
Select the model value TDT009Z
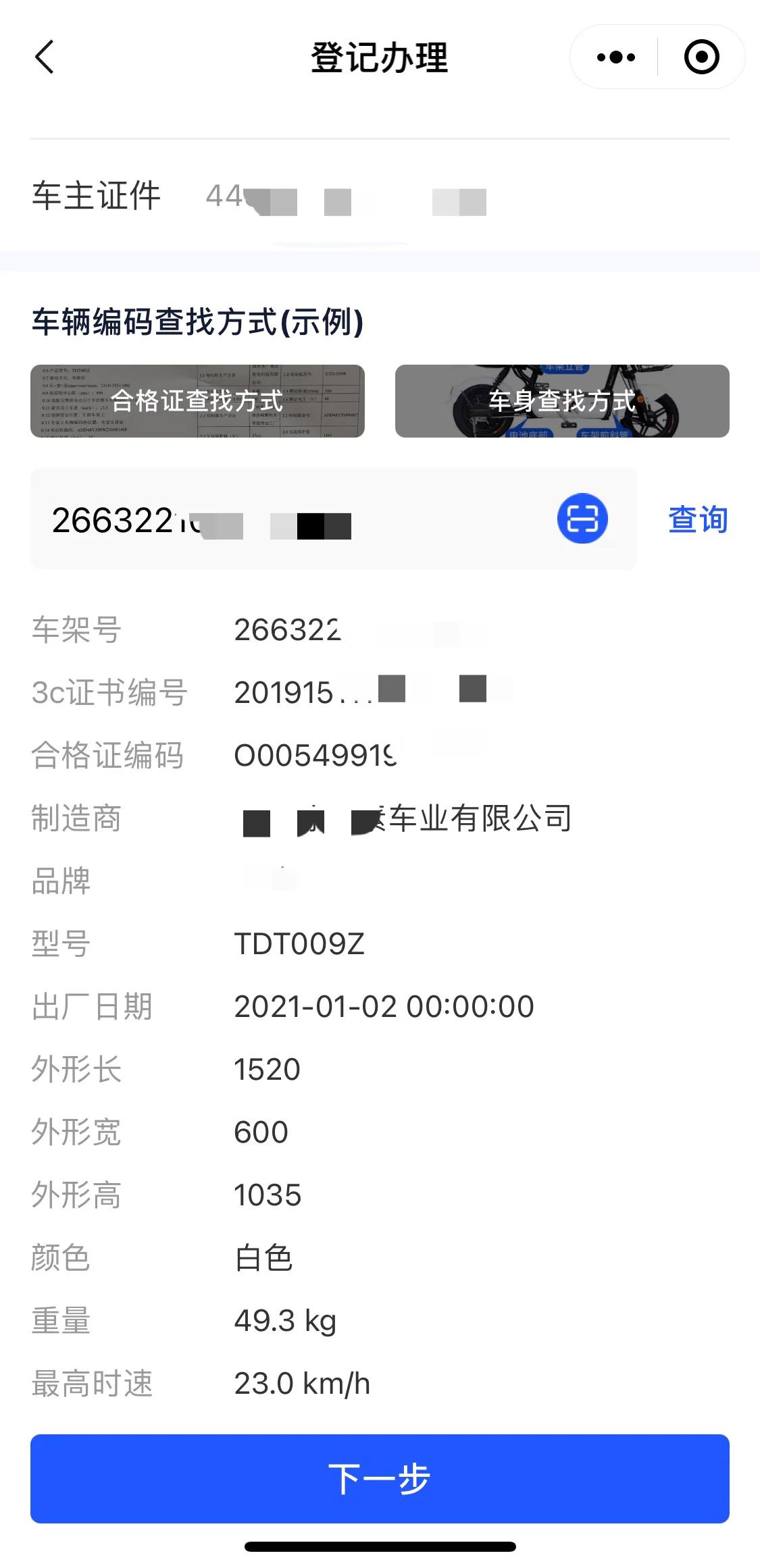click(x=299, y=944)
